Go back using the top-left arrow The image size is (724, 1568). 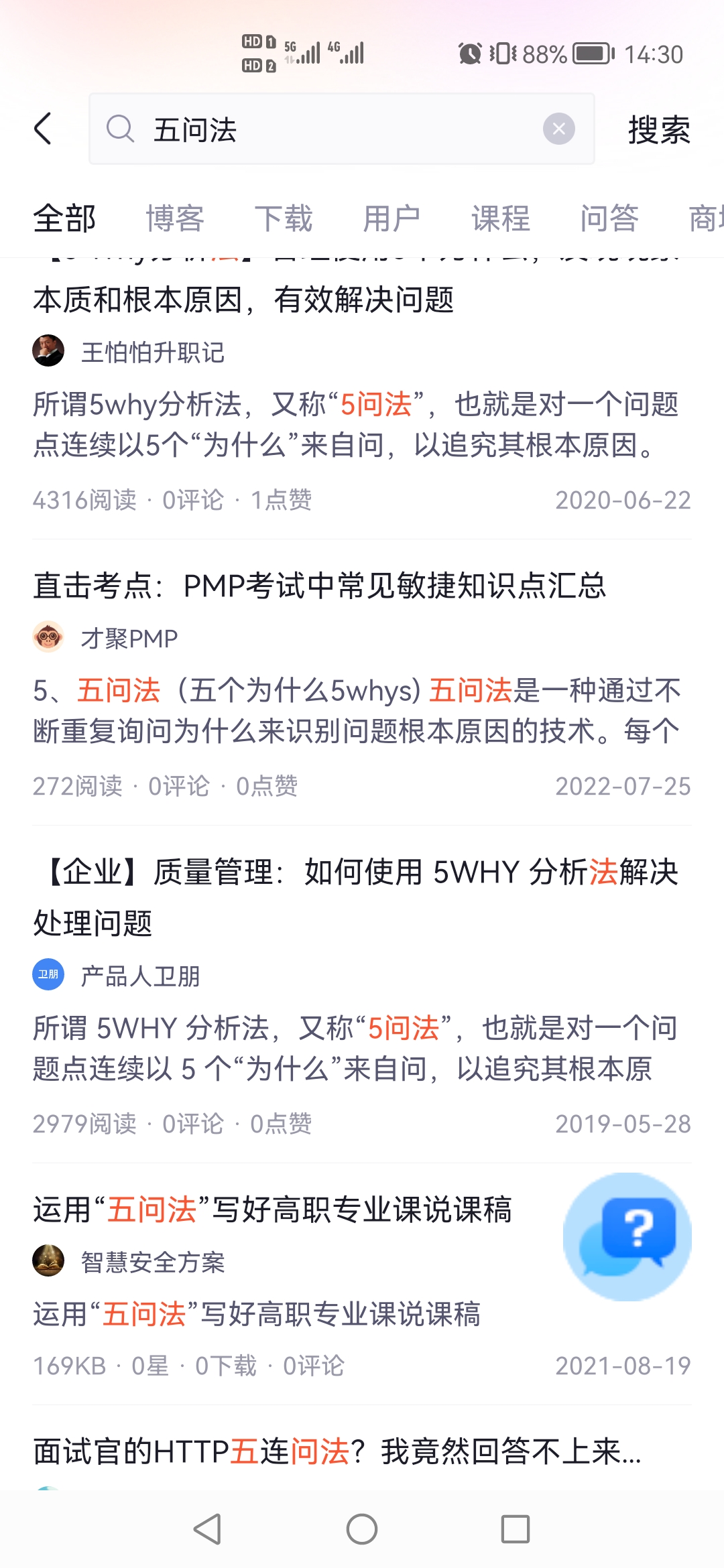43,129
